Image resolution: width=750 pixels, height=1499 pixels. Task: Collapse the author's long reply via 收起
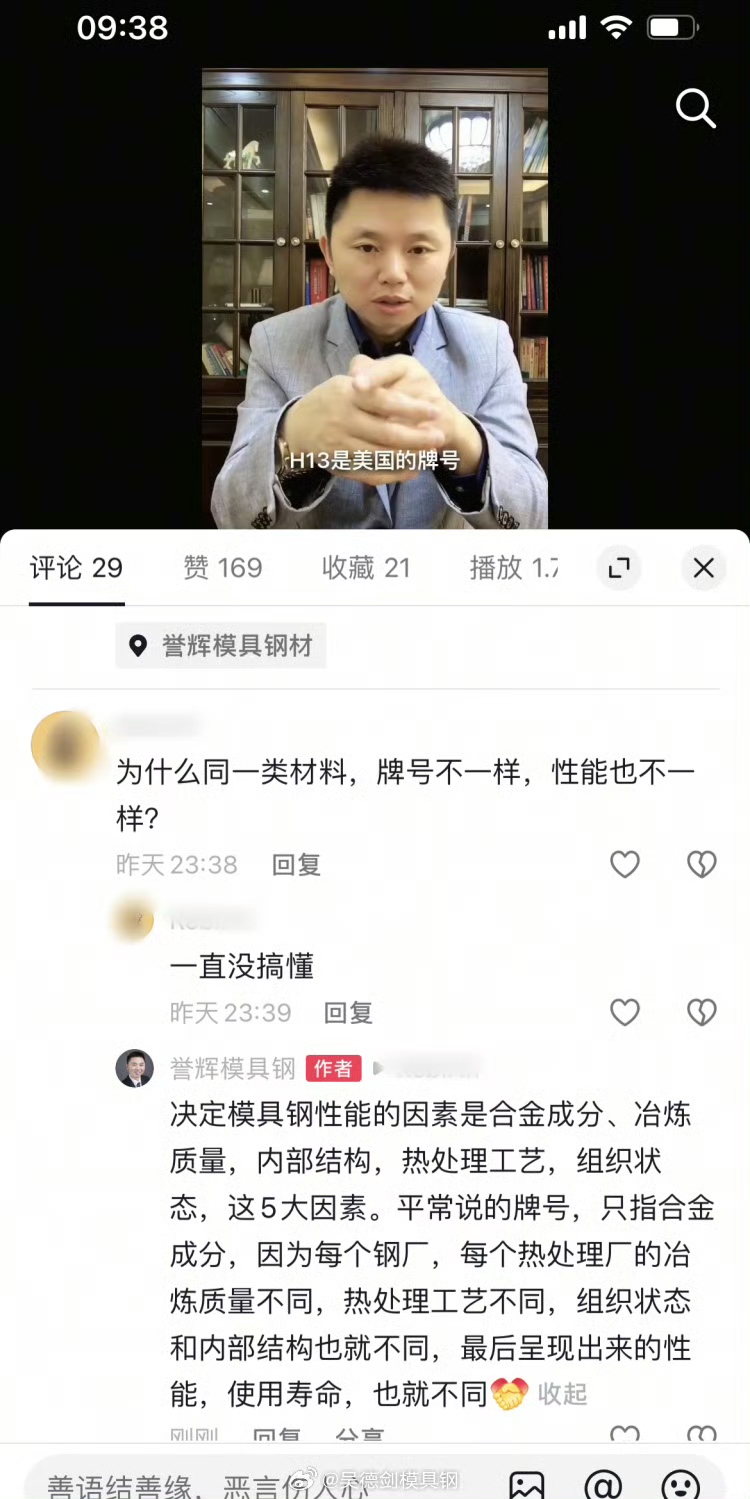point(563,1394)
